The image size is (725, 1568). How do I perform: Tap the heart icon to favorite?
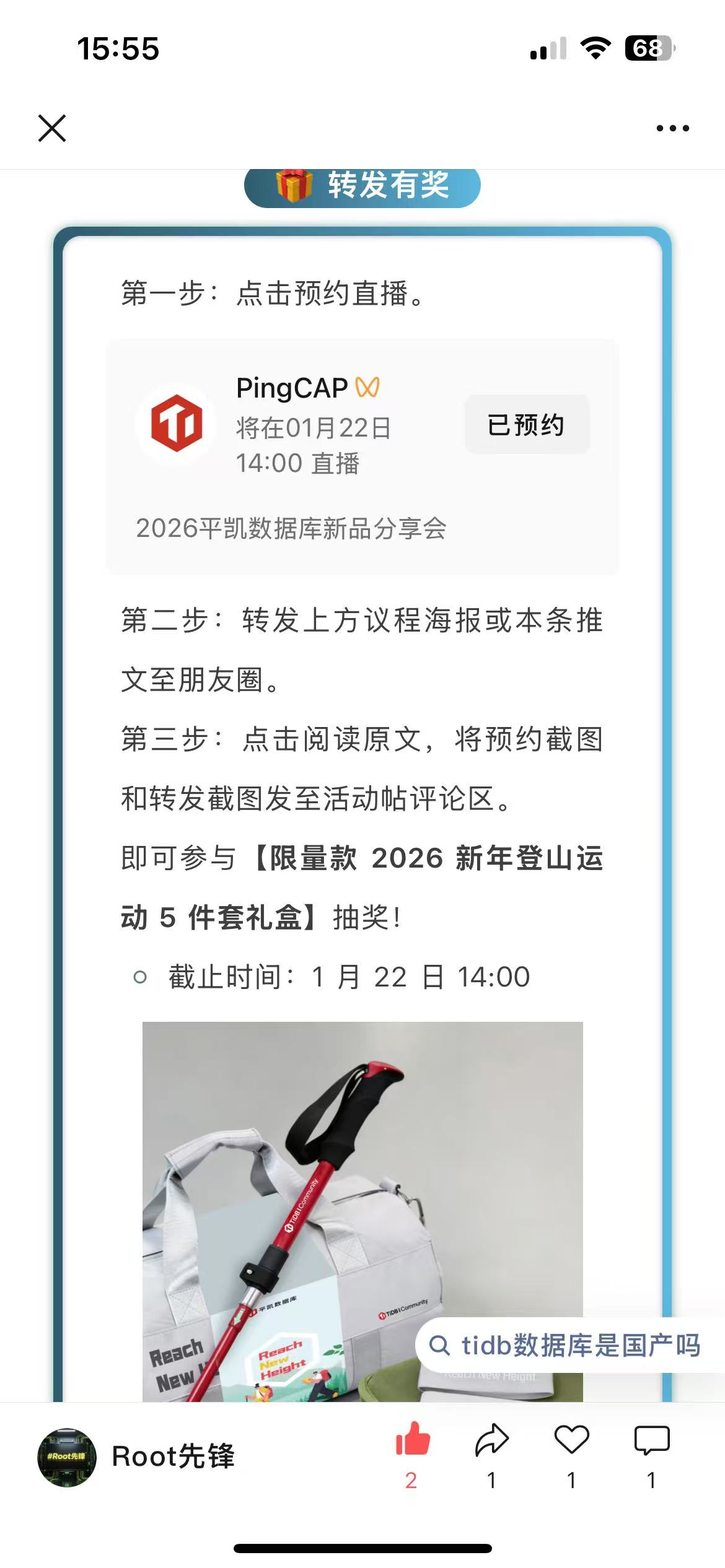(571, 1440)
